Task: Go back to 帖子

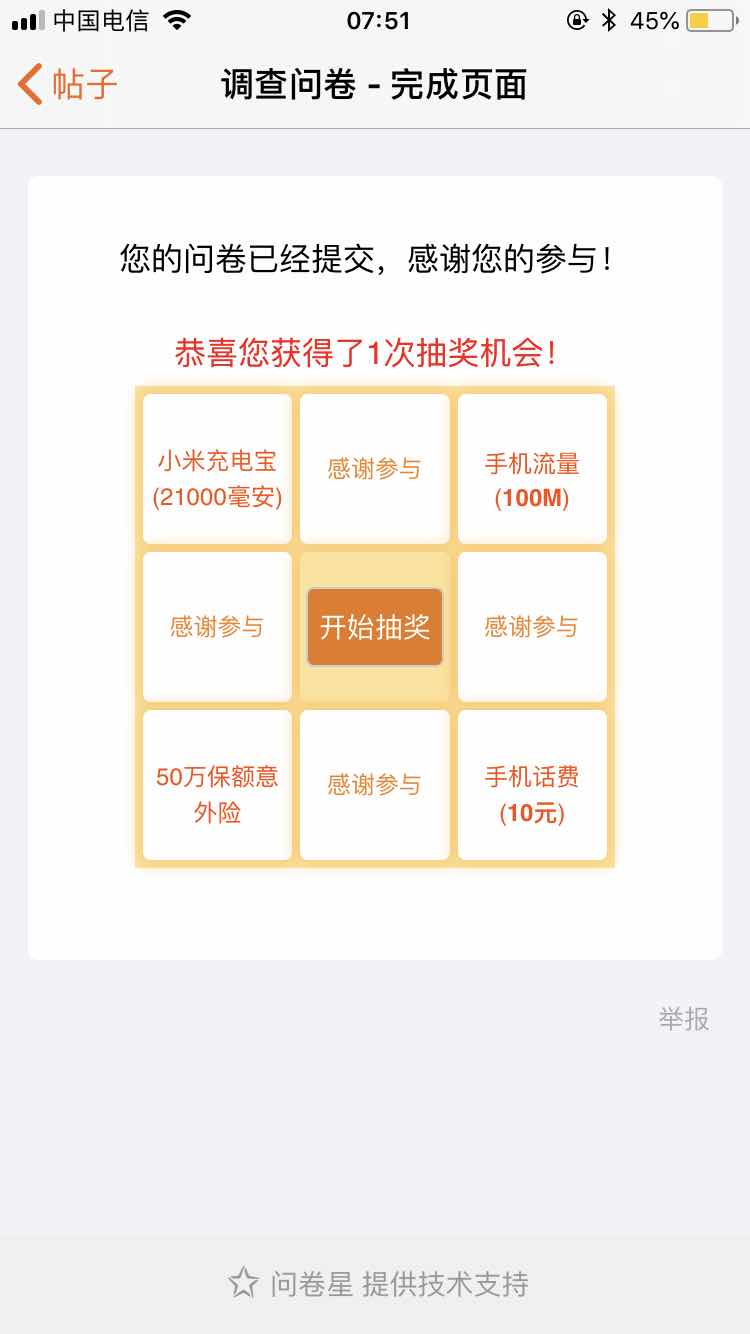Action: point(68,85)
